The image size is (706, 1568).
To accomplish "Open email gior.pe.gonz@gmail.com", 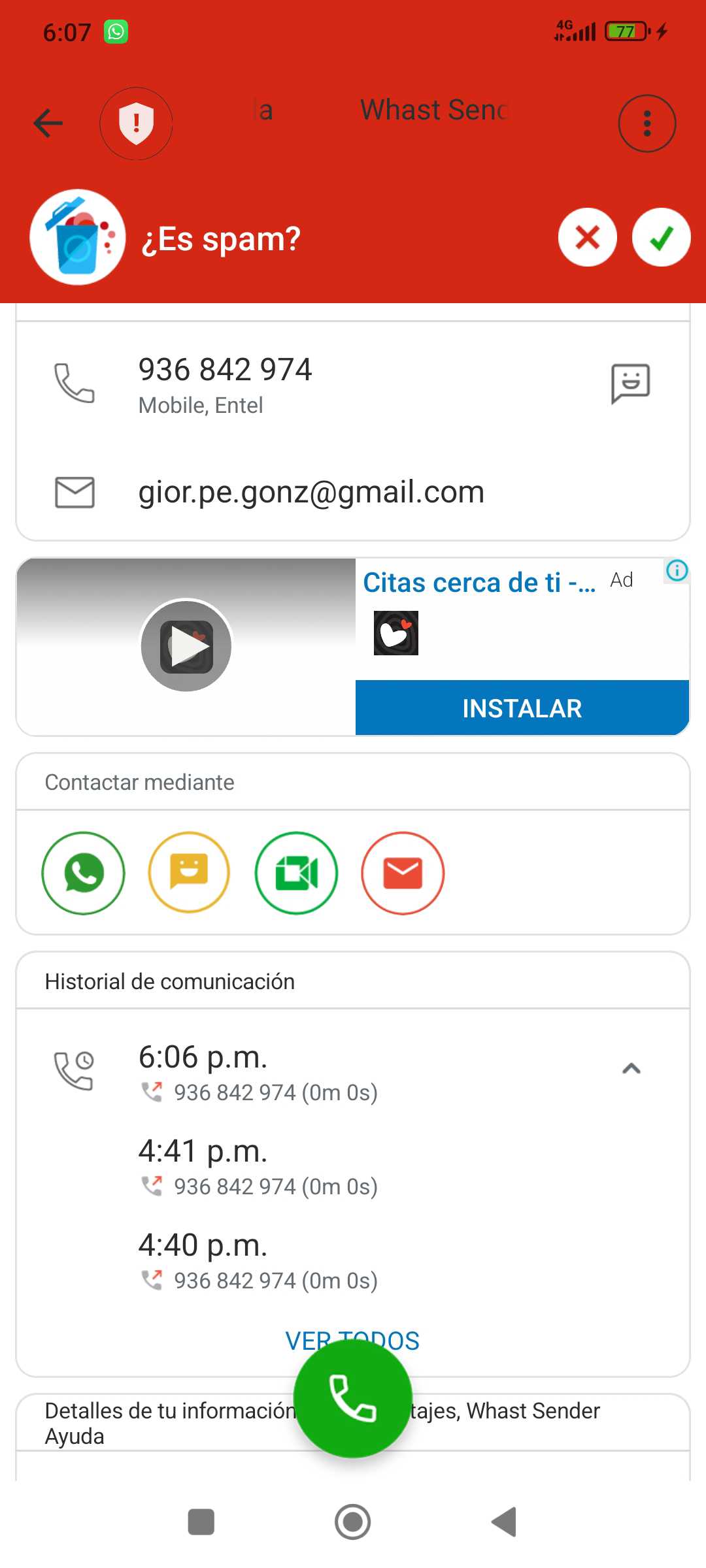I will [x=311, y=492].
